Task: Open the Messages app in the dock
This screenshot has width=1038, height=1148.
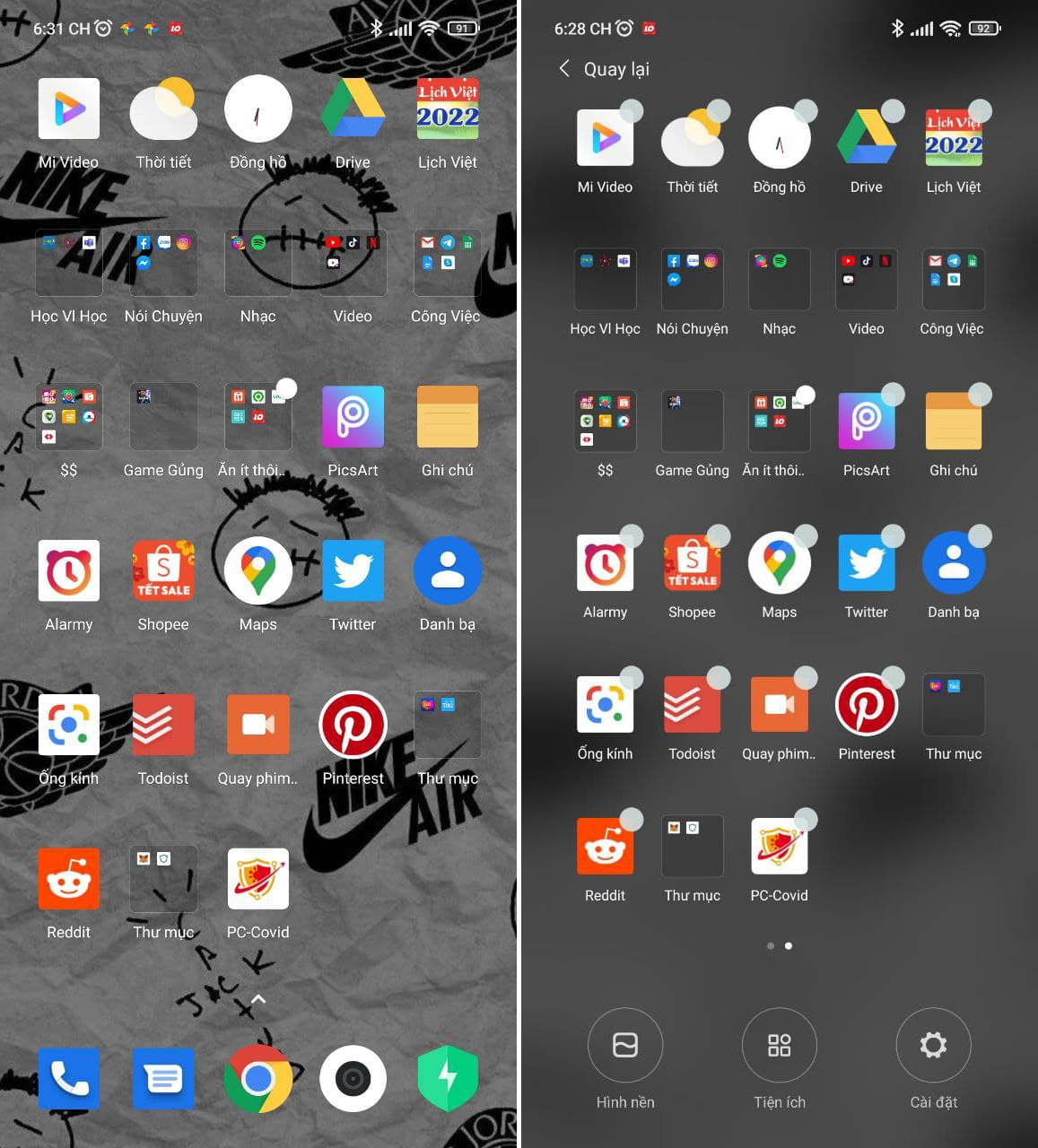Action: click(x=163, y=1078)
